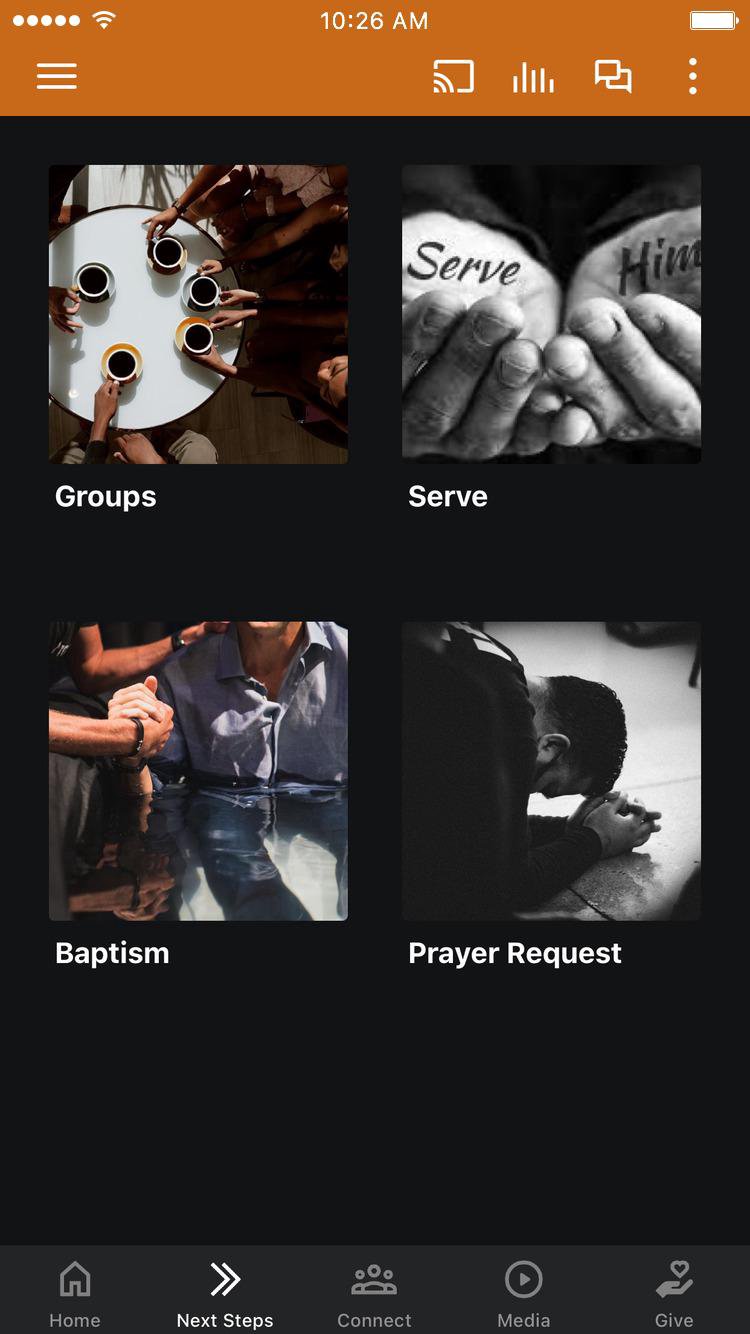
Task: Open the Prayer Request tile
Action: tap(551, 771)
